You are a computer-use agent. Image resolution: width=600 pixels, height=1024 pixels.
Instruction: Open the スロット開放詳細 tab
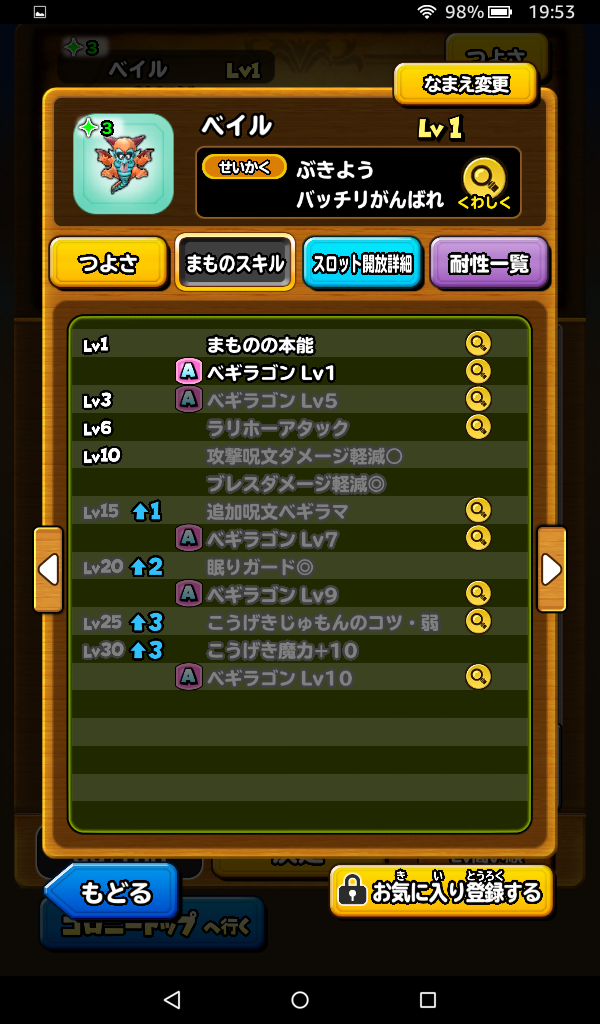point(363,265)
